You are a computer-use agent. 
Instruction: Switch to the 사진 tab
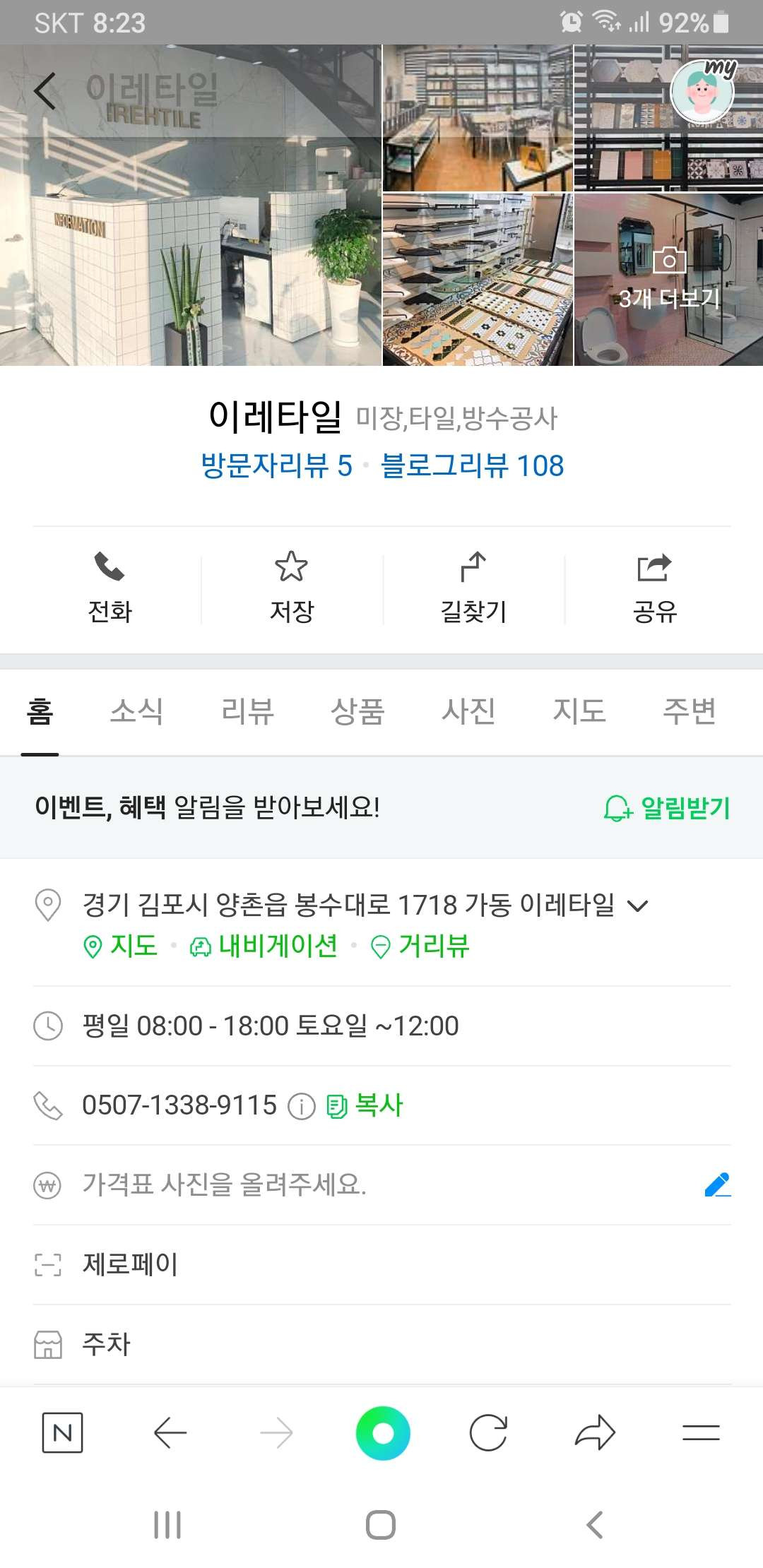(468, 711)
